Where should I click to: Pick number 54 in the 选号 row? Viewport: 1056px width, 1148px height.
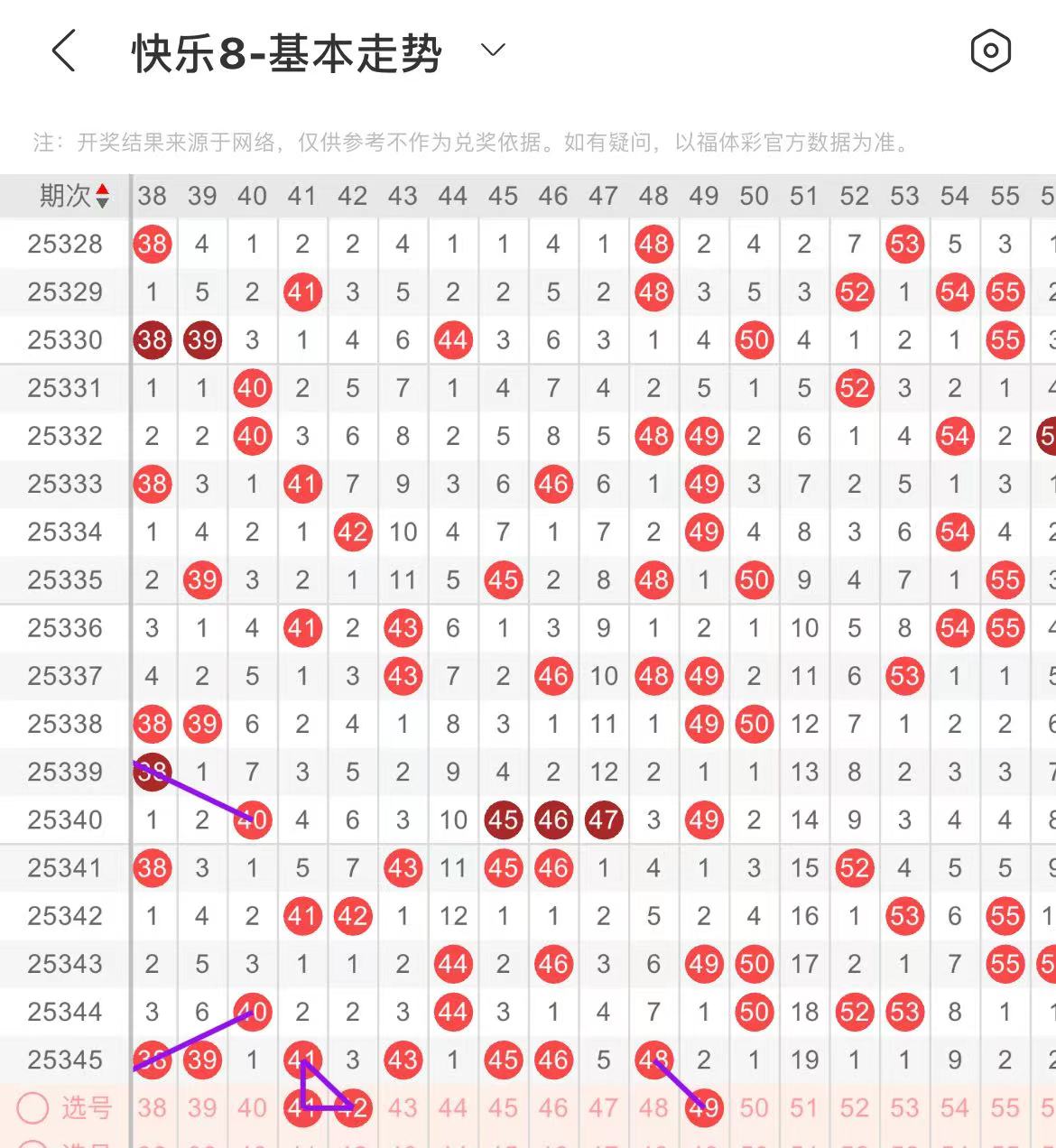pyautogui.click(x=954, y=1107)
